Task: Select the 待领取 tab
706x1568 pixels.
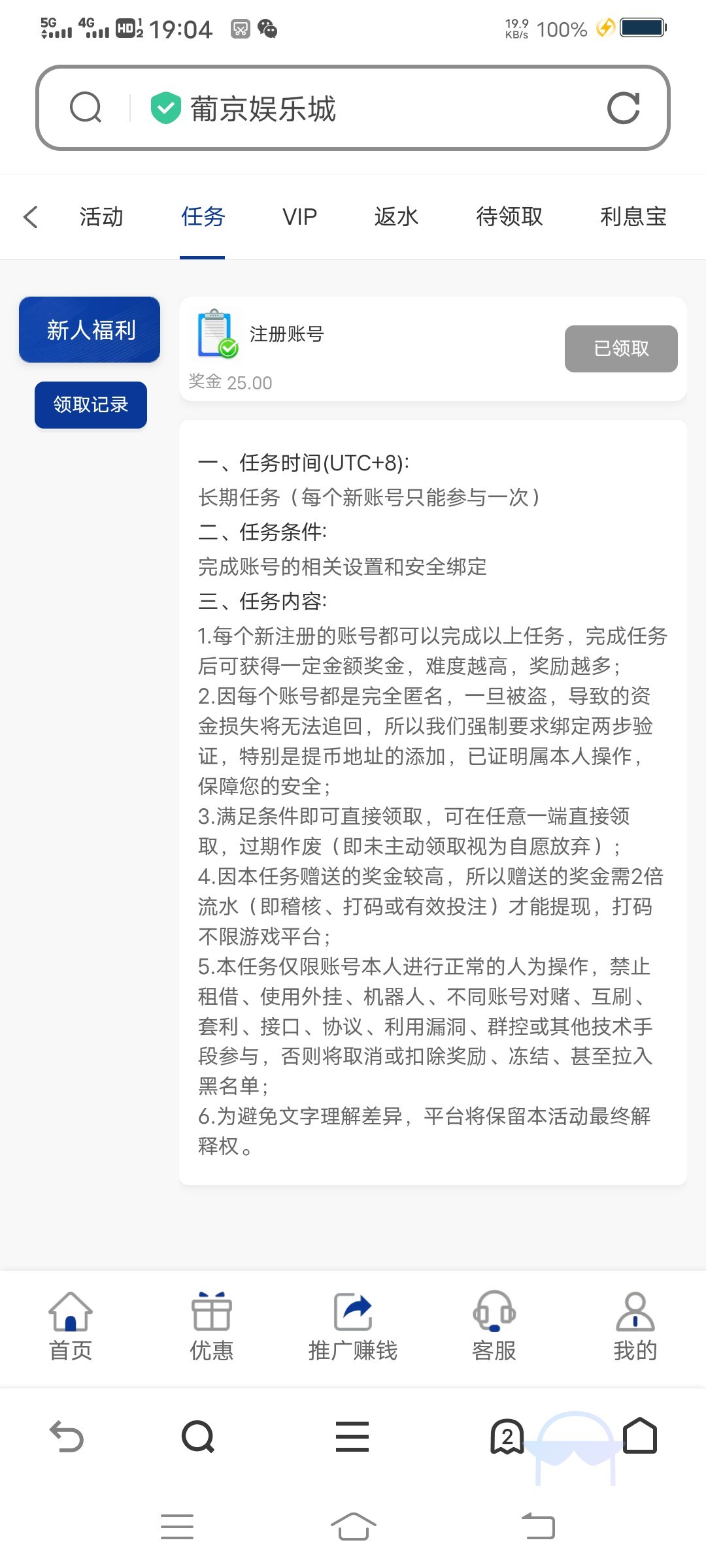Action: click(509, 217)
